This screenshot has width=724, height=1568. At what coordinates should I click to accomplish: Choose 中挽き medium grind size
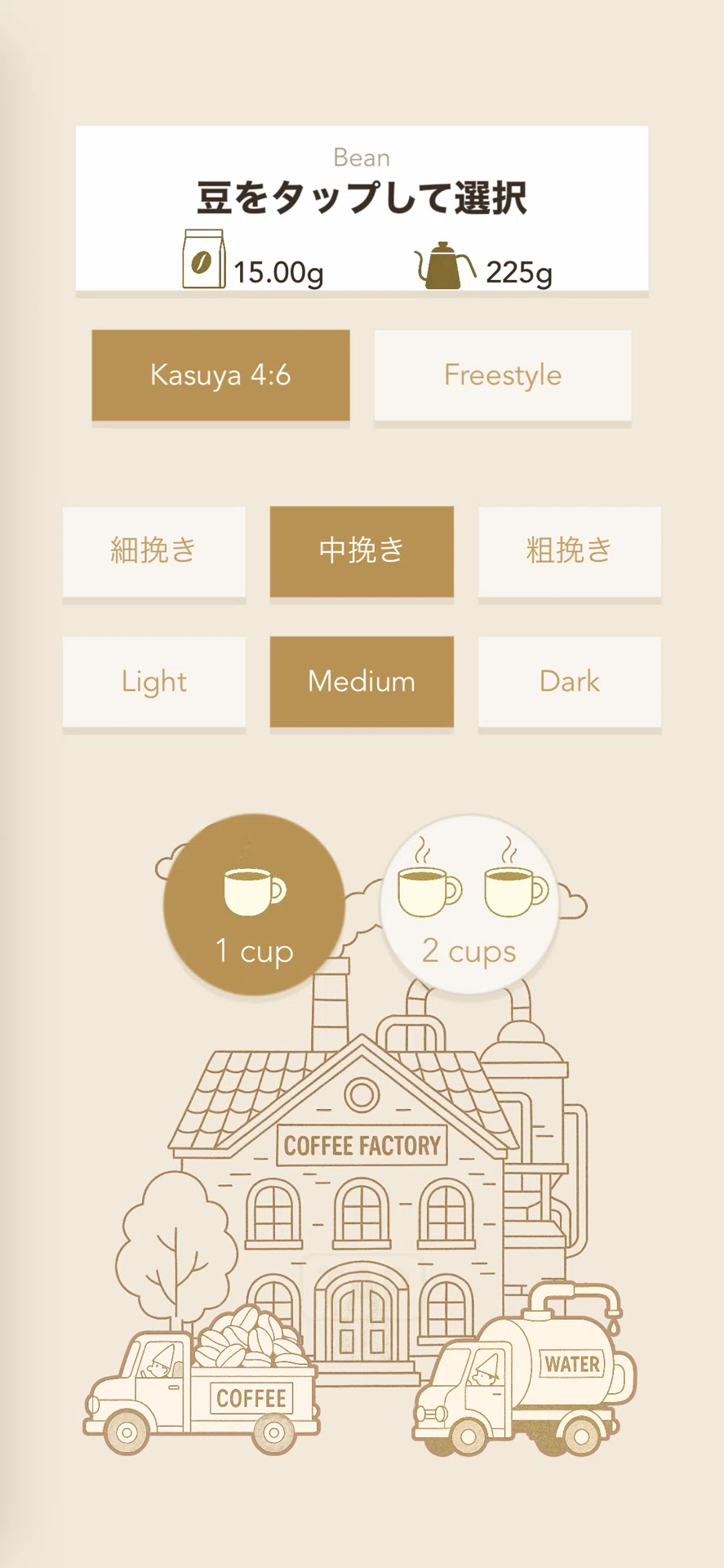[362, 551]
